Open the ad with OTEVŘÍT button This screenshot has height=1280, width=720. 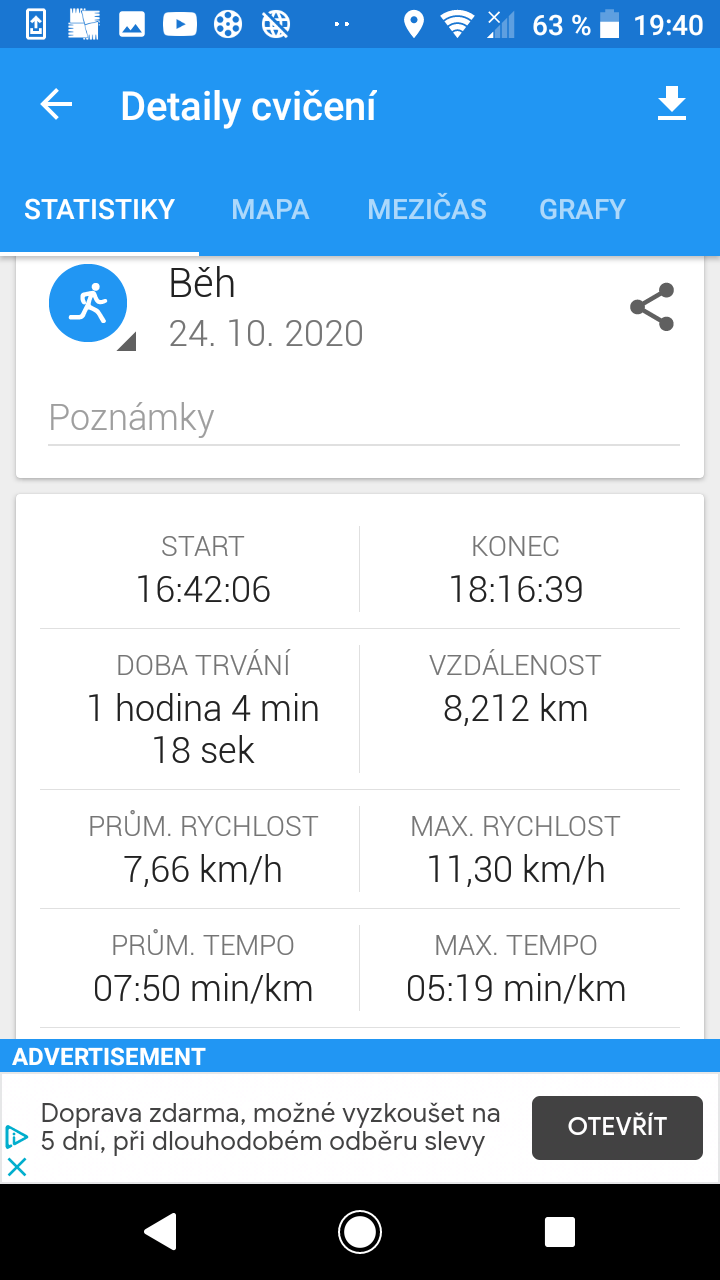coord(617,1128)
